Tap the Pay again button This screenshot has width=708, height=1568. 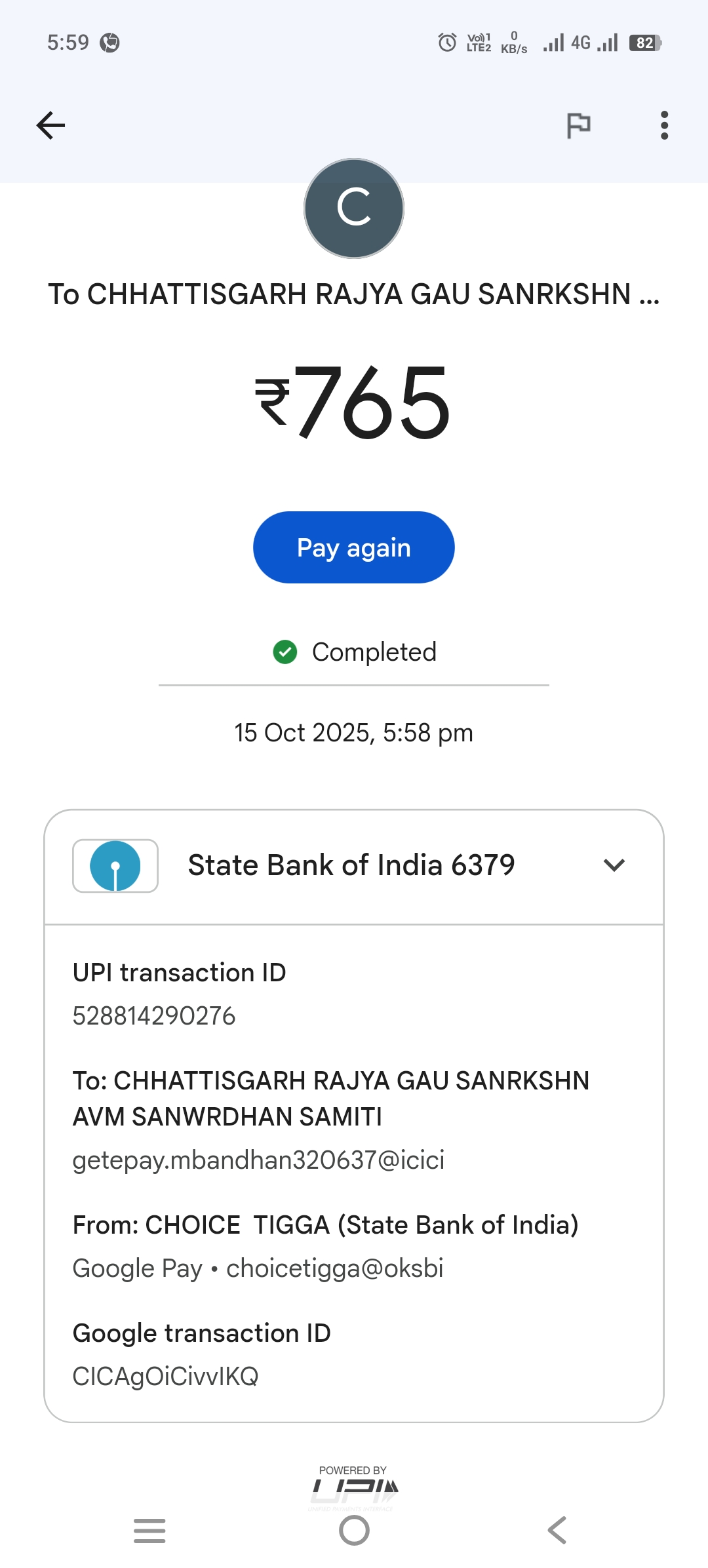click(353, 547)
